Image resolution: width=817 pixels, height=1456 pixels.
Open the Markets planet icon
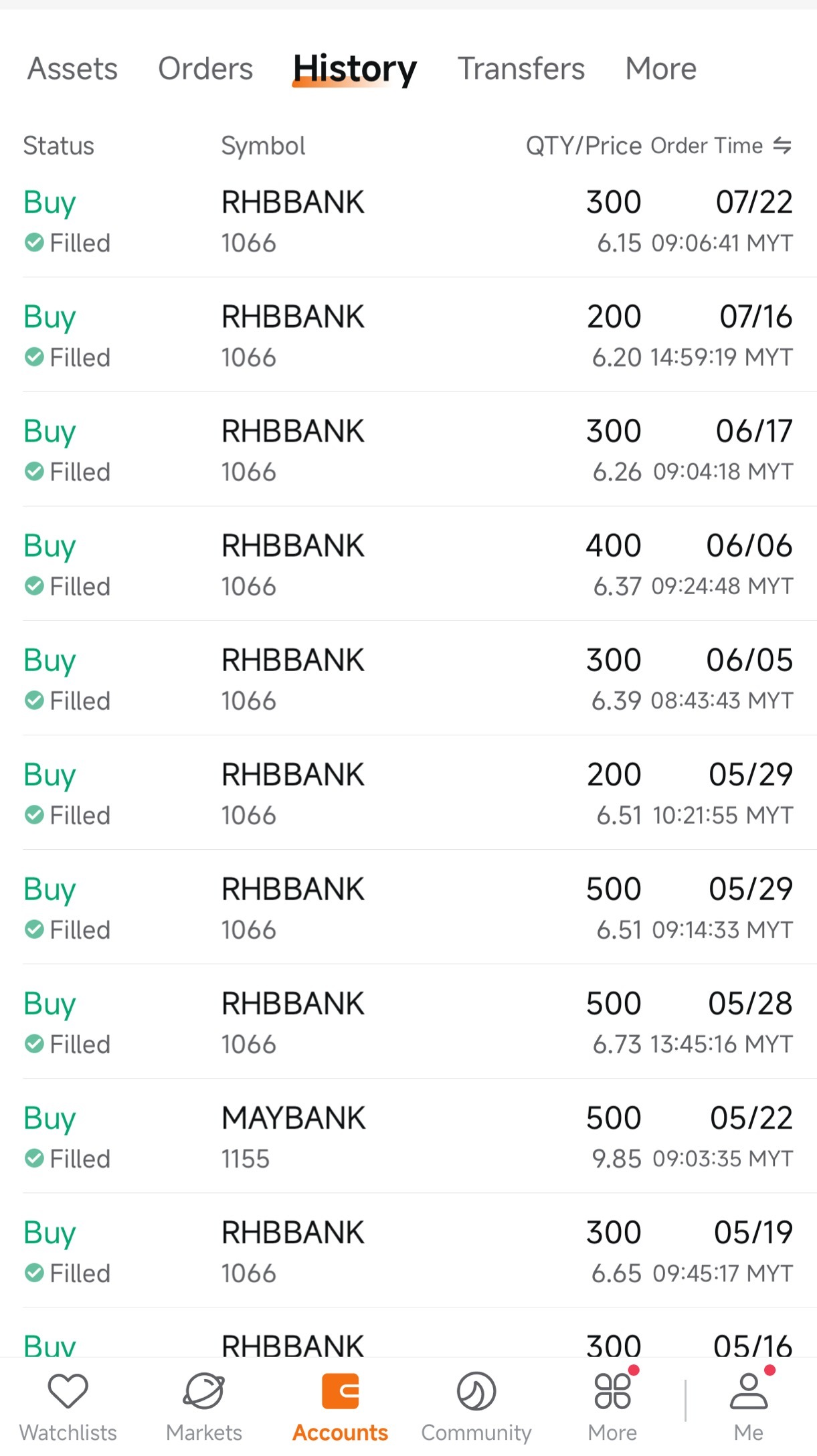(x=204, y=1391)
